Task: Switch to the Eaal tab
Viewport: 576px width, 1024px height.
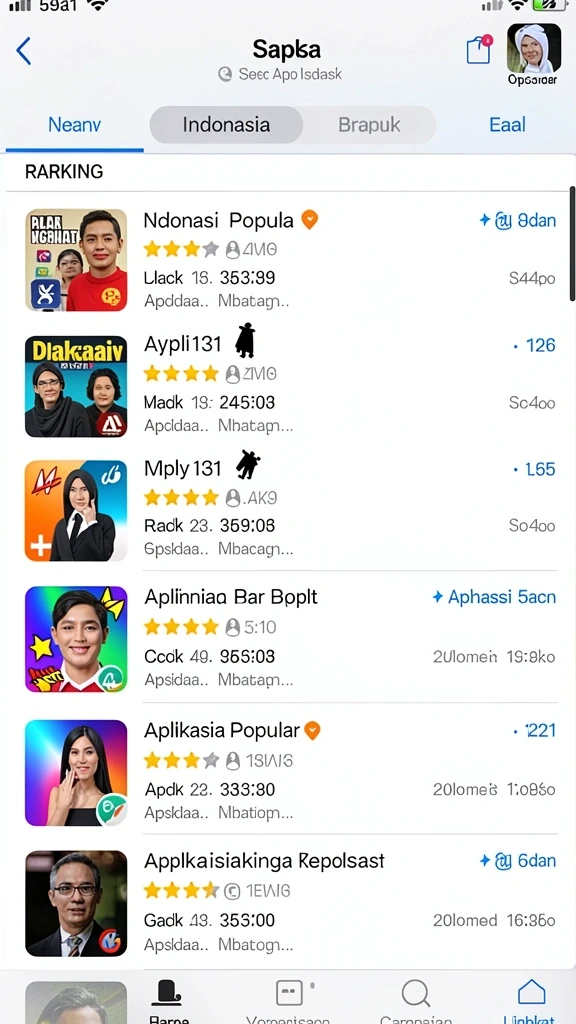Action: [x=507, y=125]
